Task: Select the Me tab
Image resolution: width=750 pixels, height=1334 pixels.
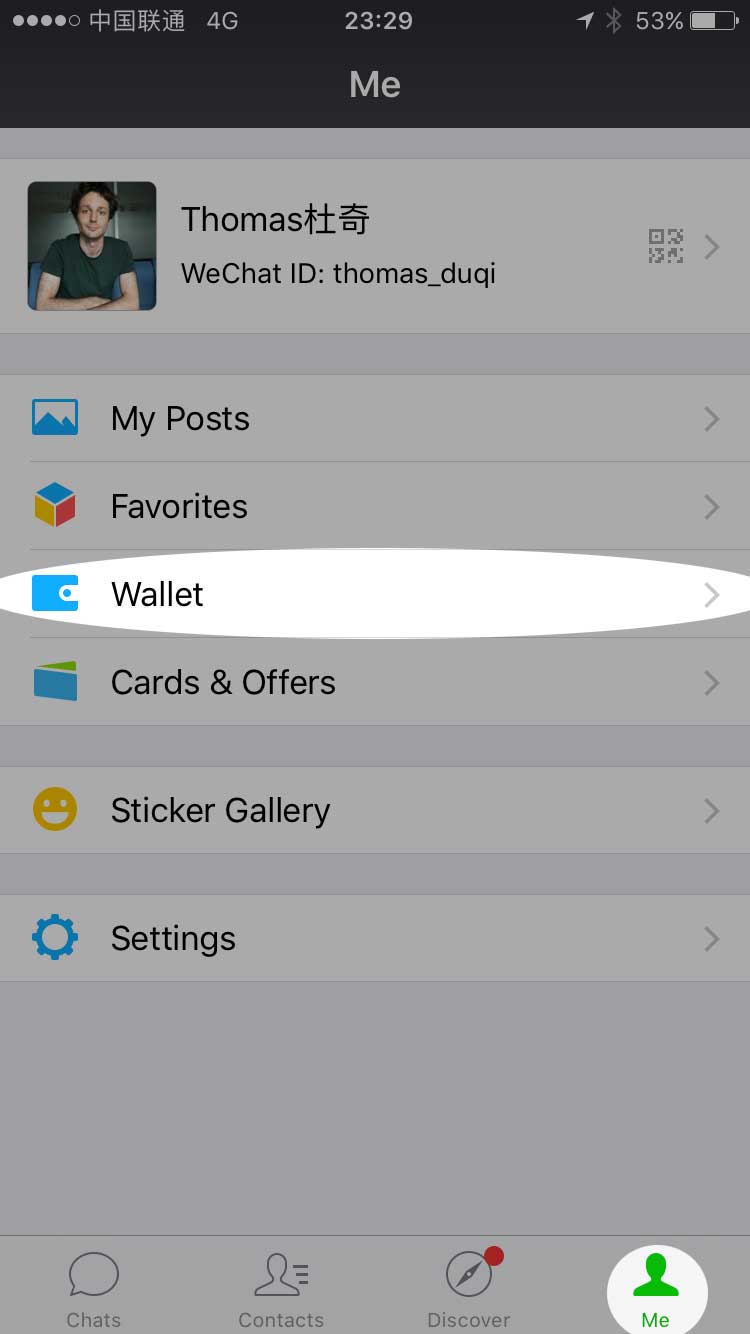Action: pos(656,1290)
